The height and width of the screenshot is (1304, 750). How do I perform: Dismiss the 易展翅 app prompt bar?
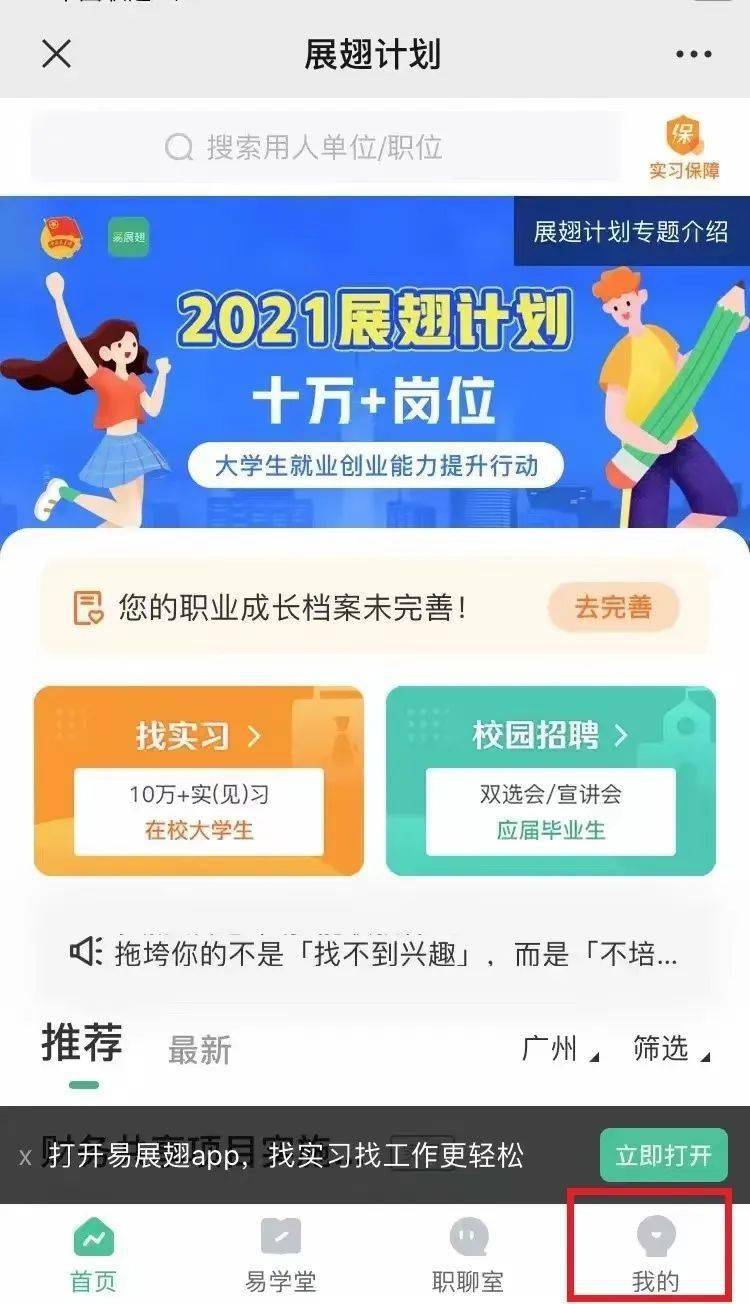coord(25,1157)
